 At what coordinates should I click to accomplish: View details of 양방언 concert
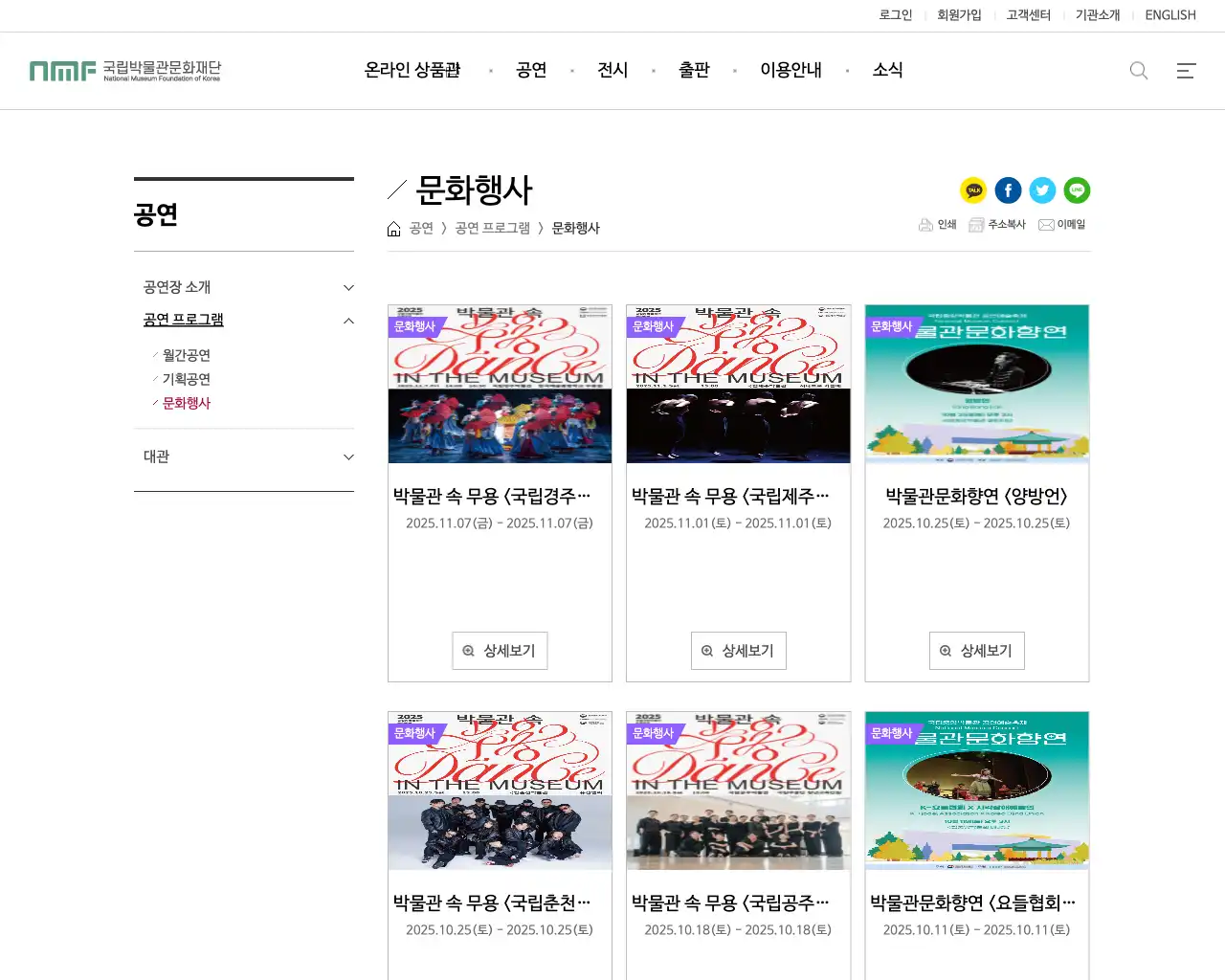coord(976,651)
